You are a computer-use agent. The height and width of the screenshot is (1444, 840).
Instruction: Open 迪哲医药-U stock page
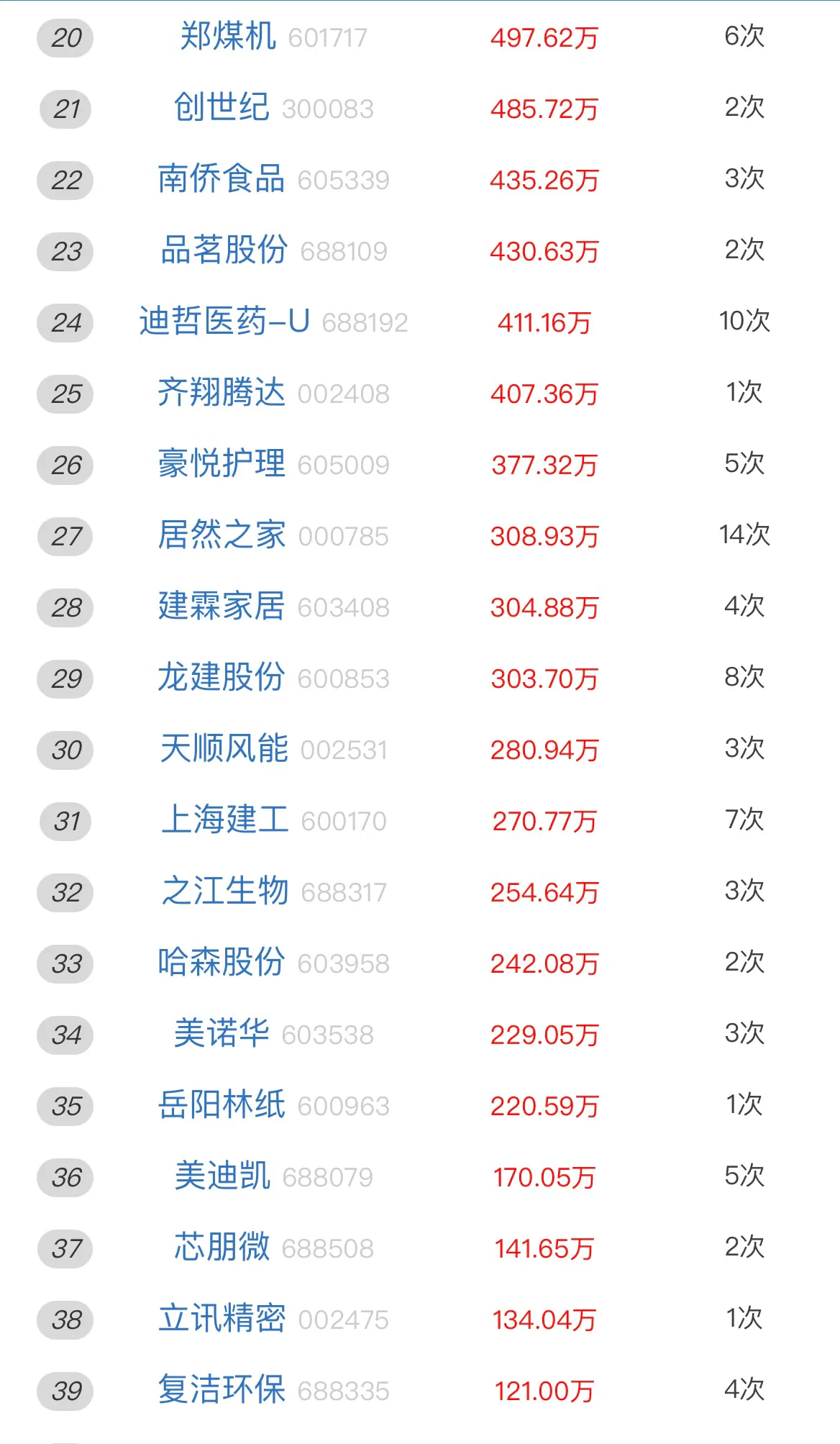pyautogui.click(x=224, y=322)
